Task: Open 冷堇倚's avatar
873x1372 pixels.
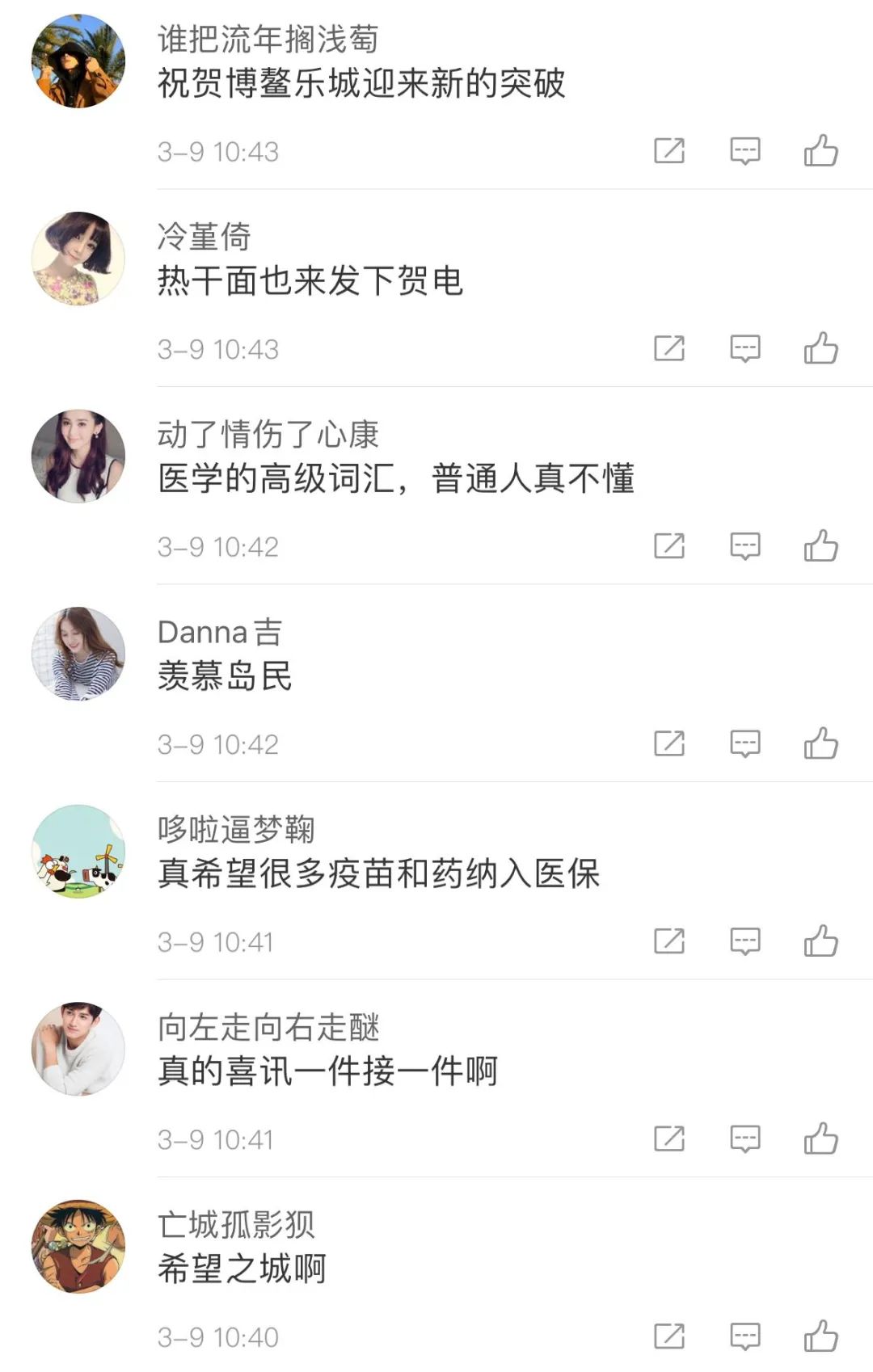Action: pos(78,259)
